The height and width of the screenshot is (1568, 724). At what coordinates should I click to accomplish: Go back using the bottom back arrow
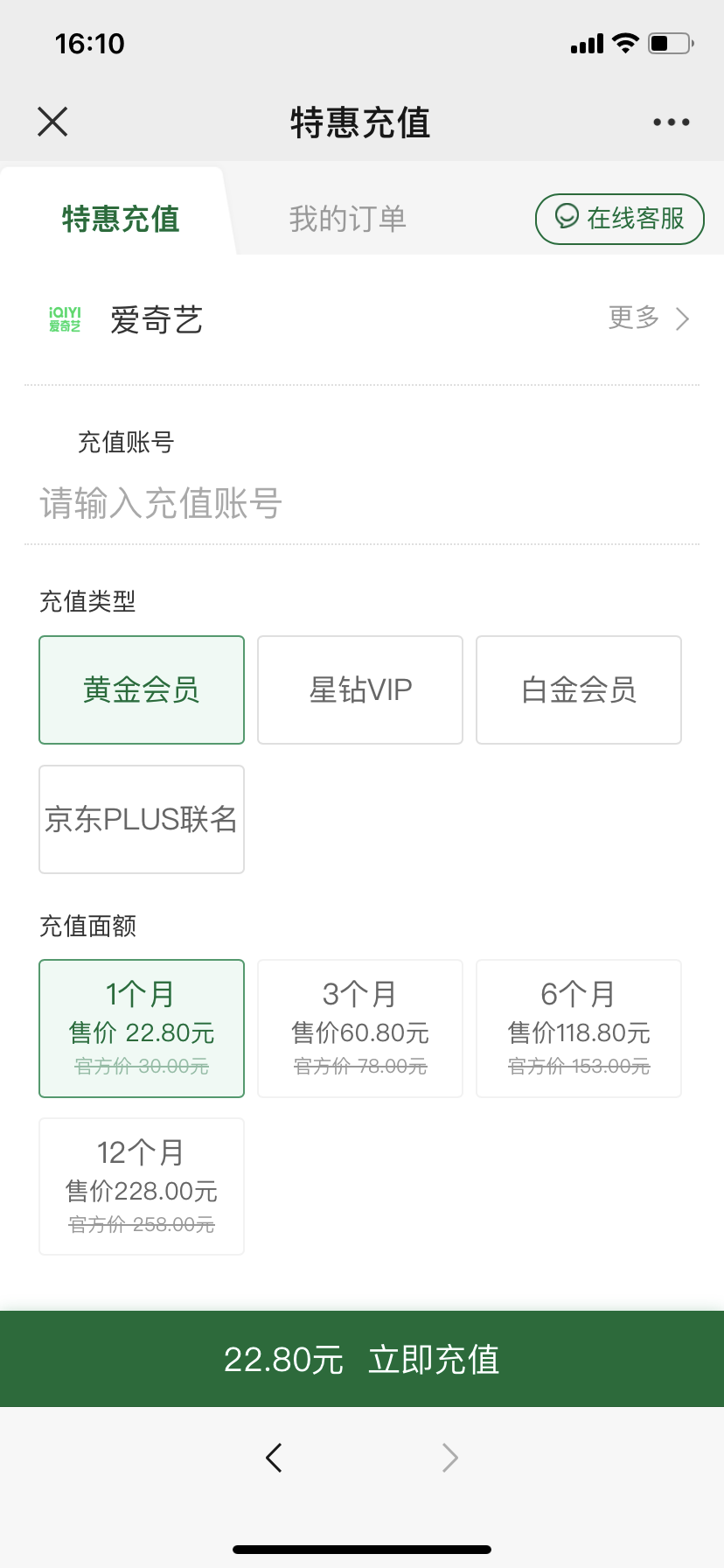[274, 1458]
